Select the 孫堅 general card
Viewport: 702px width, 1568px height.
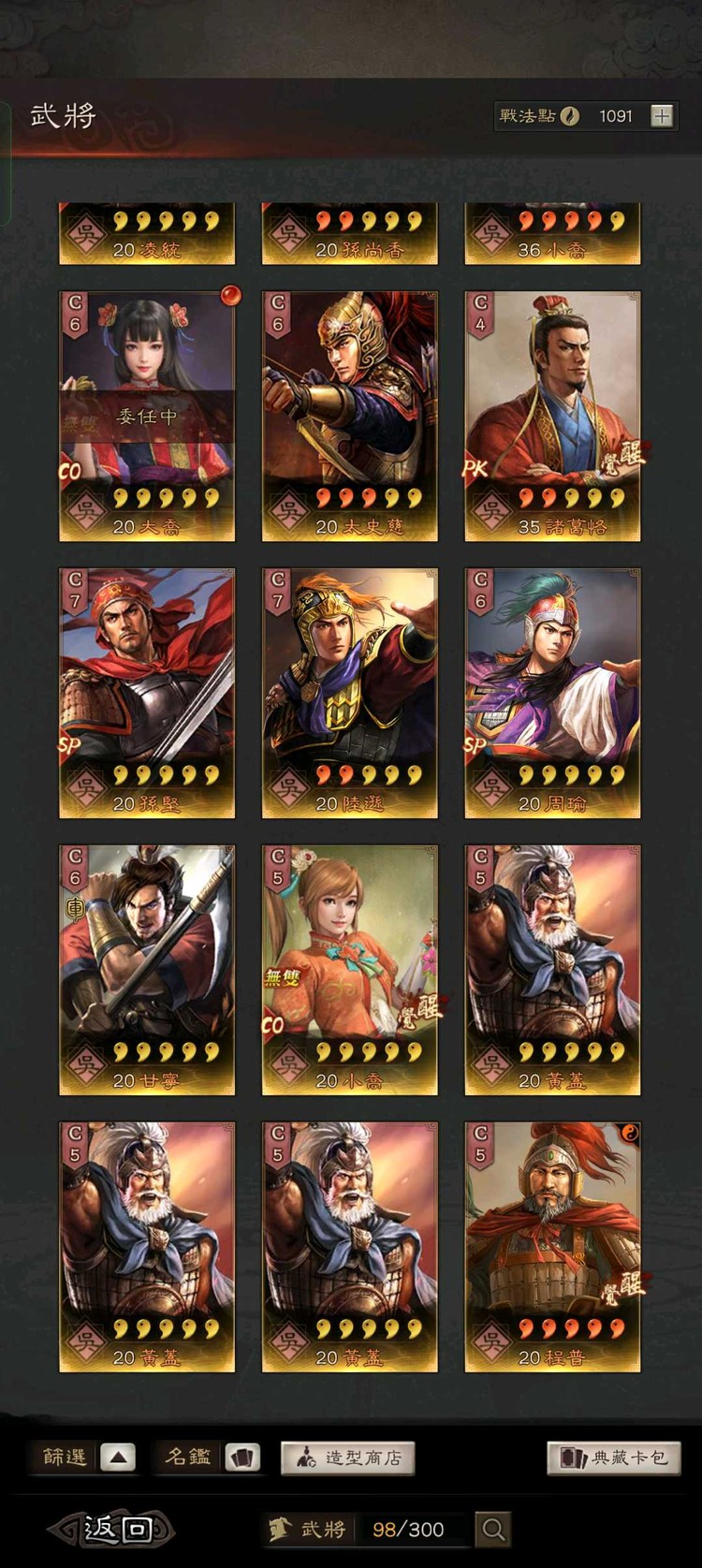(x=147, y=693)
